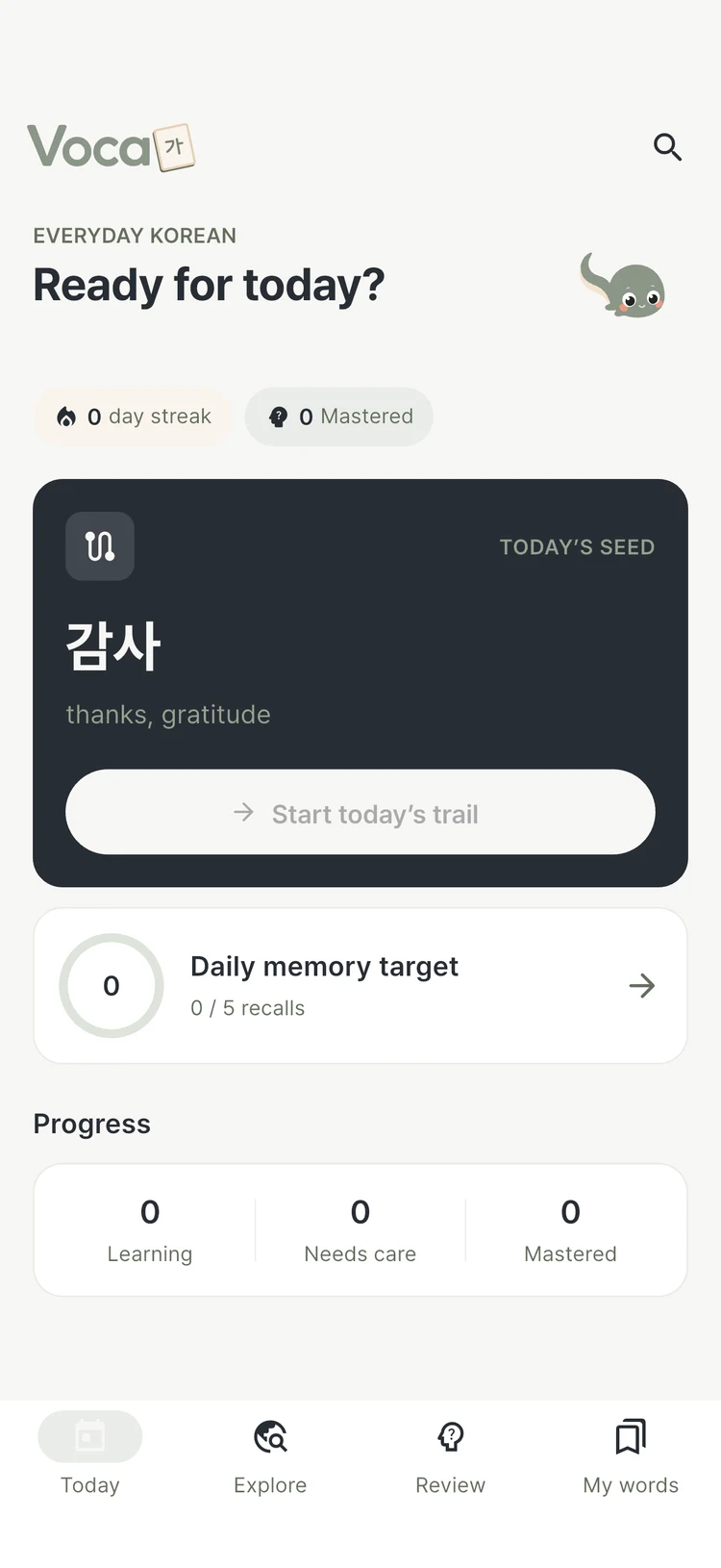Switch to the Review tab

tap(451, 1457)
